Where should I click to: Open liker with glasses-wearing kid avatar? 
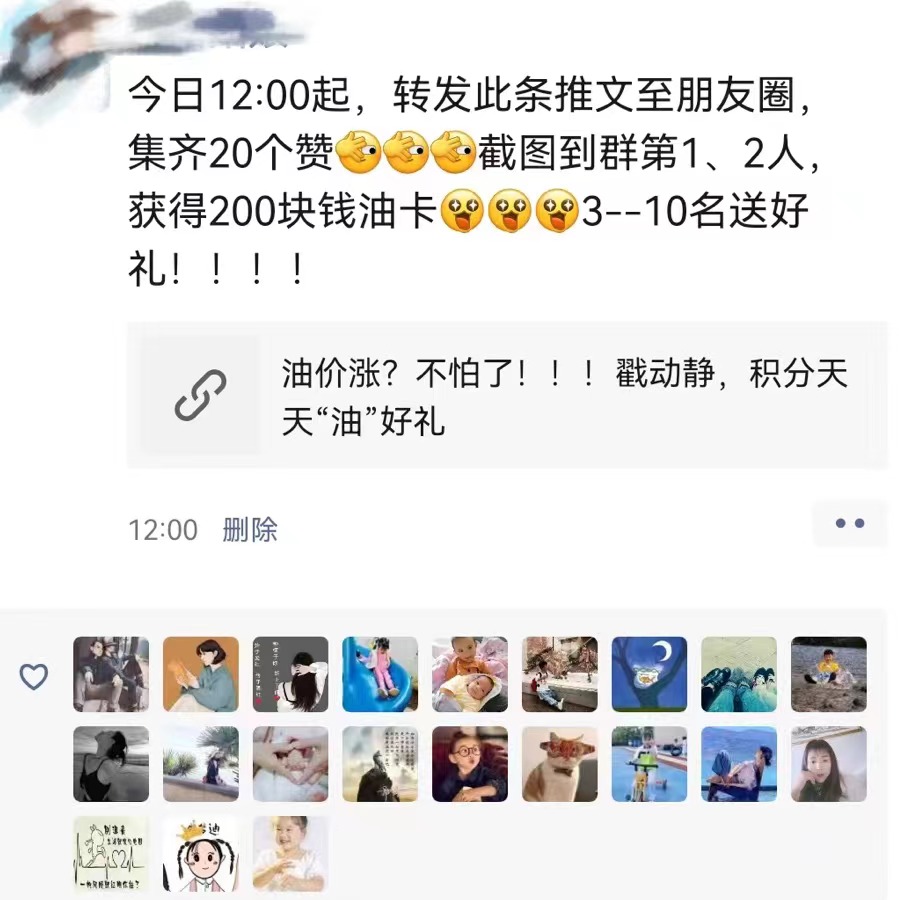click(470, 764)
